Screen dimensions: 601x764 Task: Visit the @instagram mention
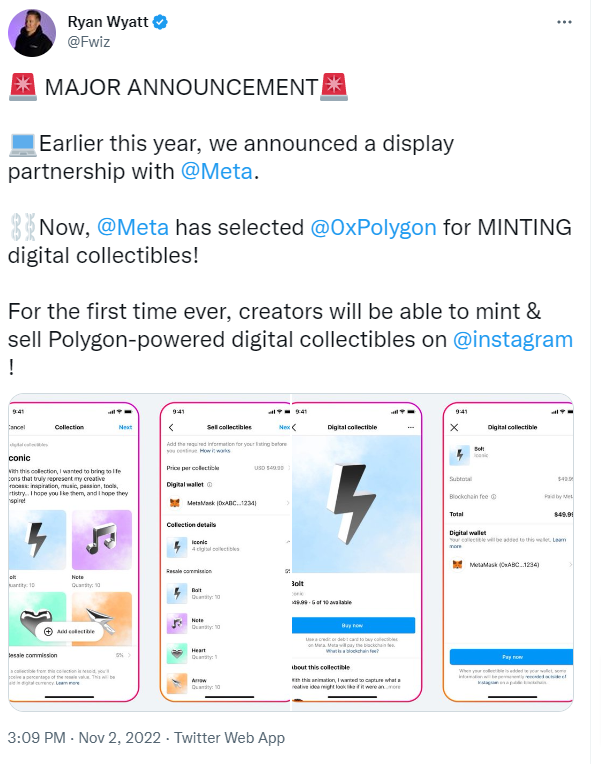[x=513, y=339]
